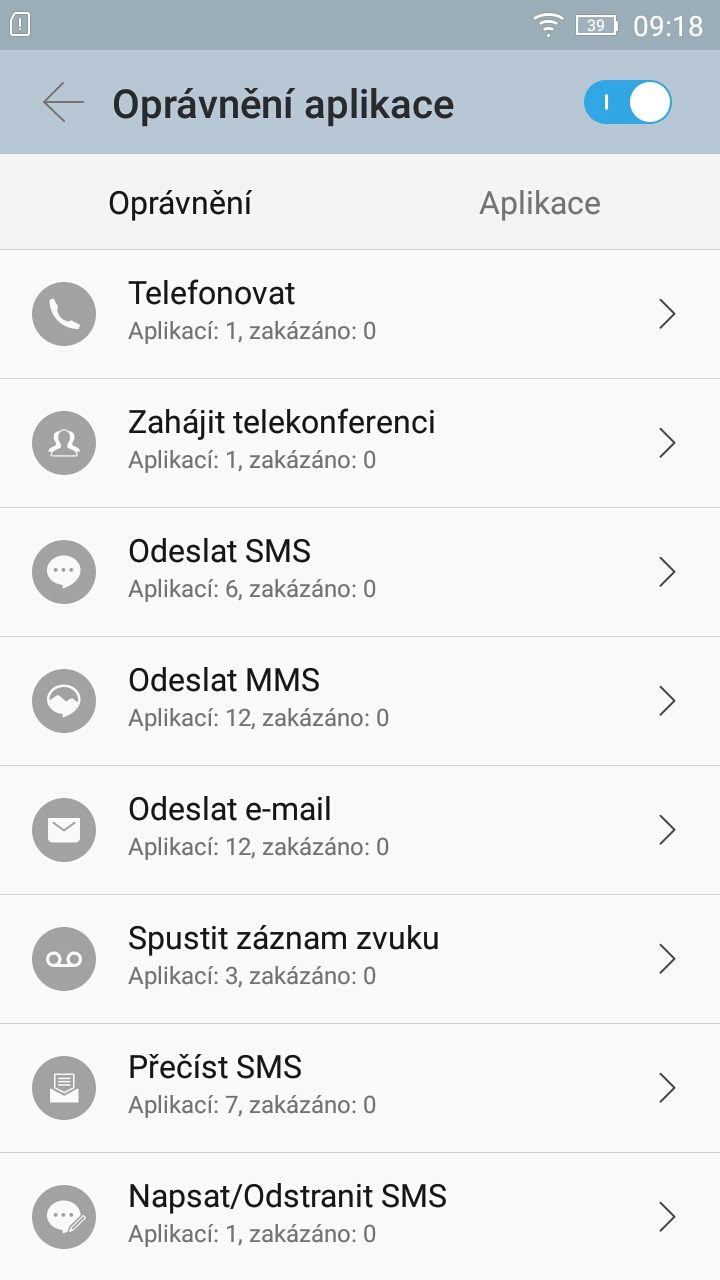Open Přečíst SMS permission
The width and height of the screenshot is (720, 1280).
360,1088
